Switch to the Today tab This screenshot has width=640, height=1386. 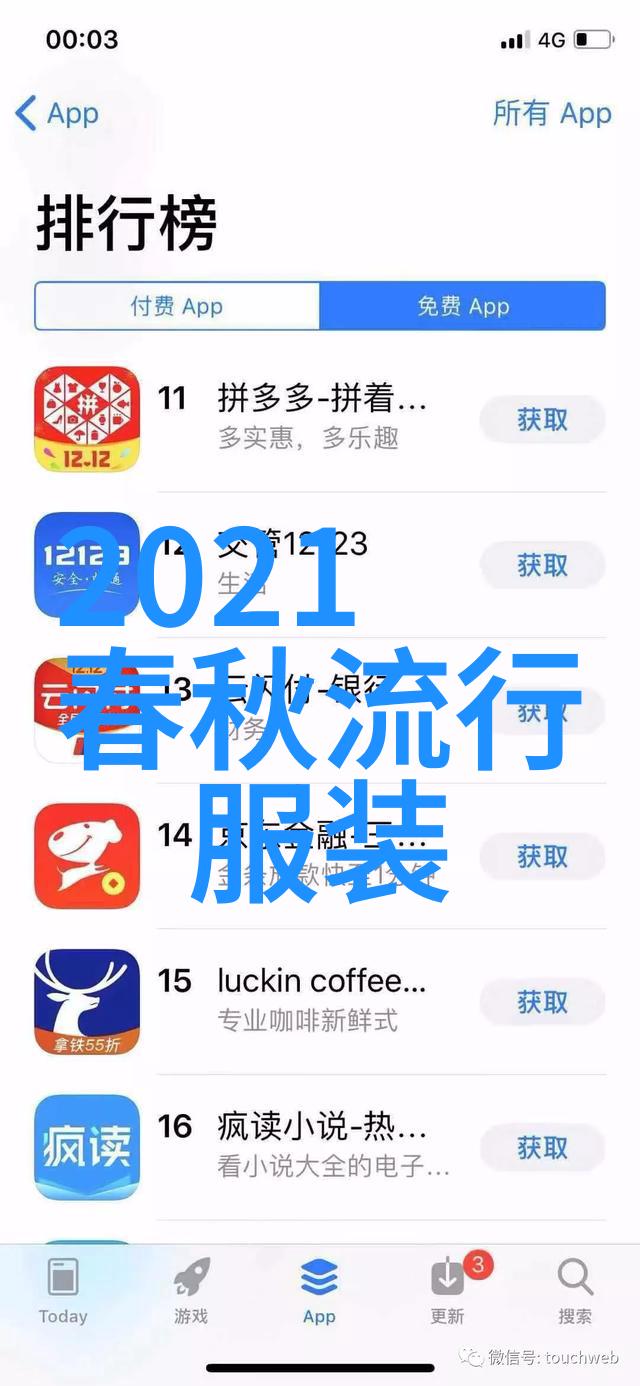[x=63, y=1290]
